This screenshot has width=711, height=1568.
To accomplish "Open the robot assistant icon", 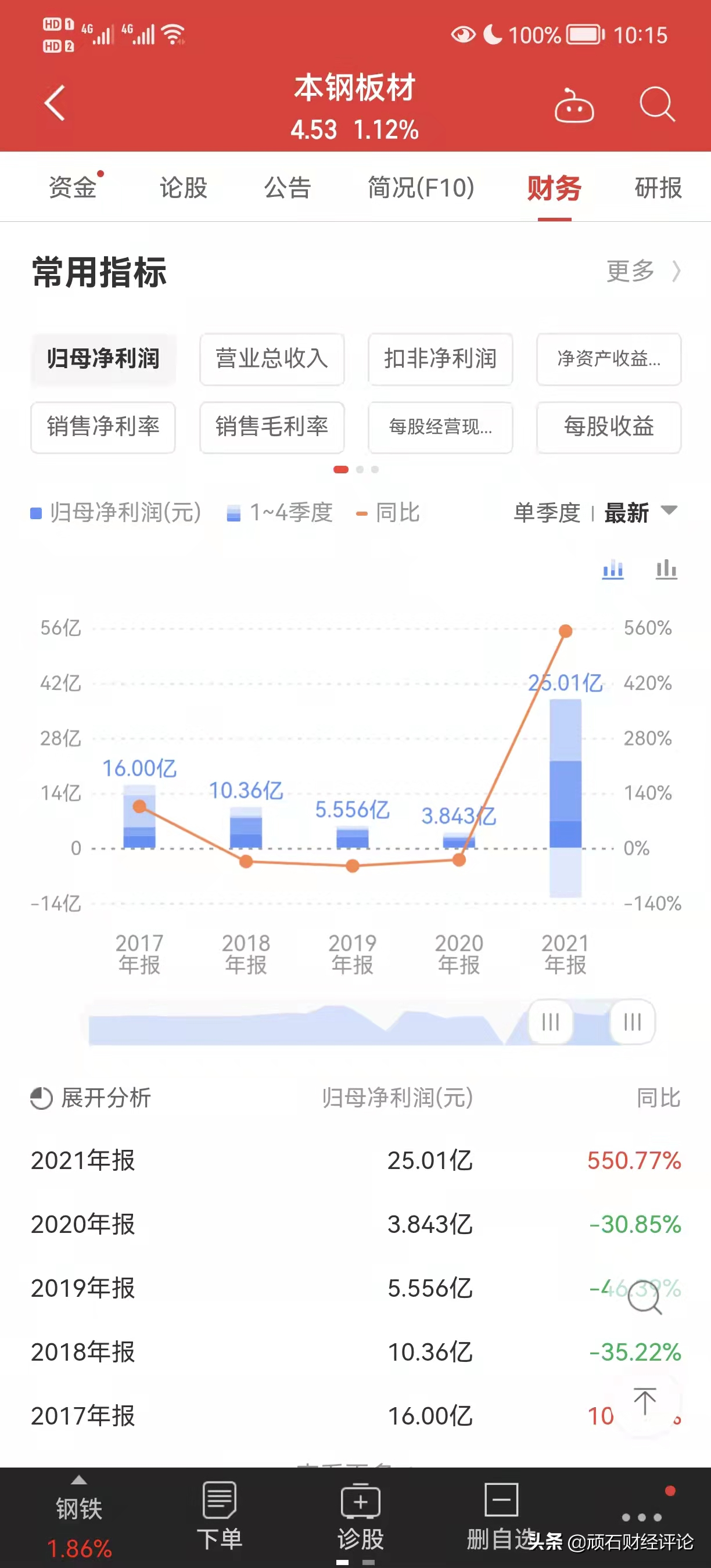I will pyautogui.click(x=573, y=106).
